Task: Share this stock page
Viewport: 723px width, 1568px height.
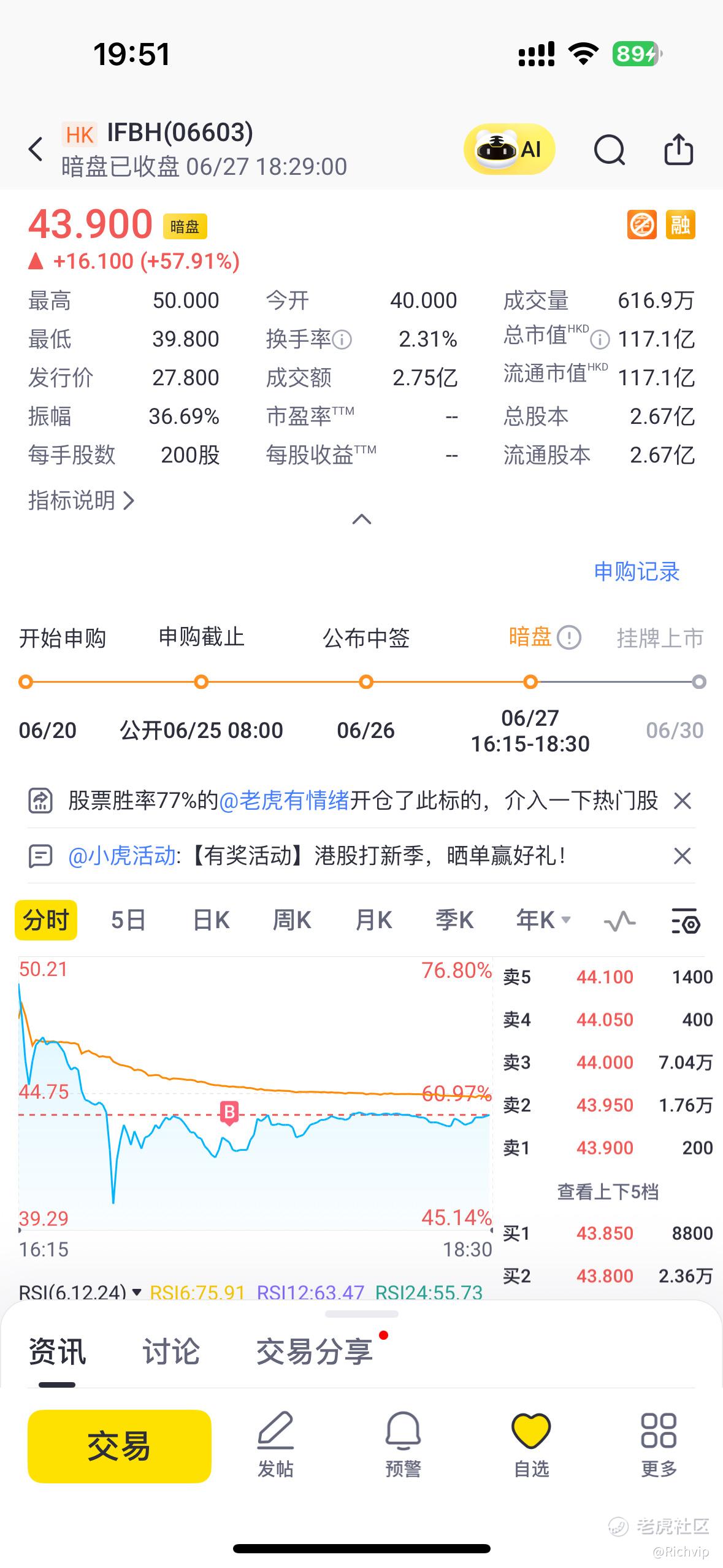Action: (x=679, y=149)
